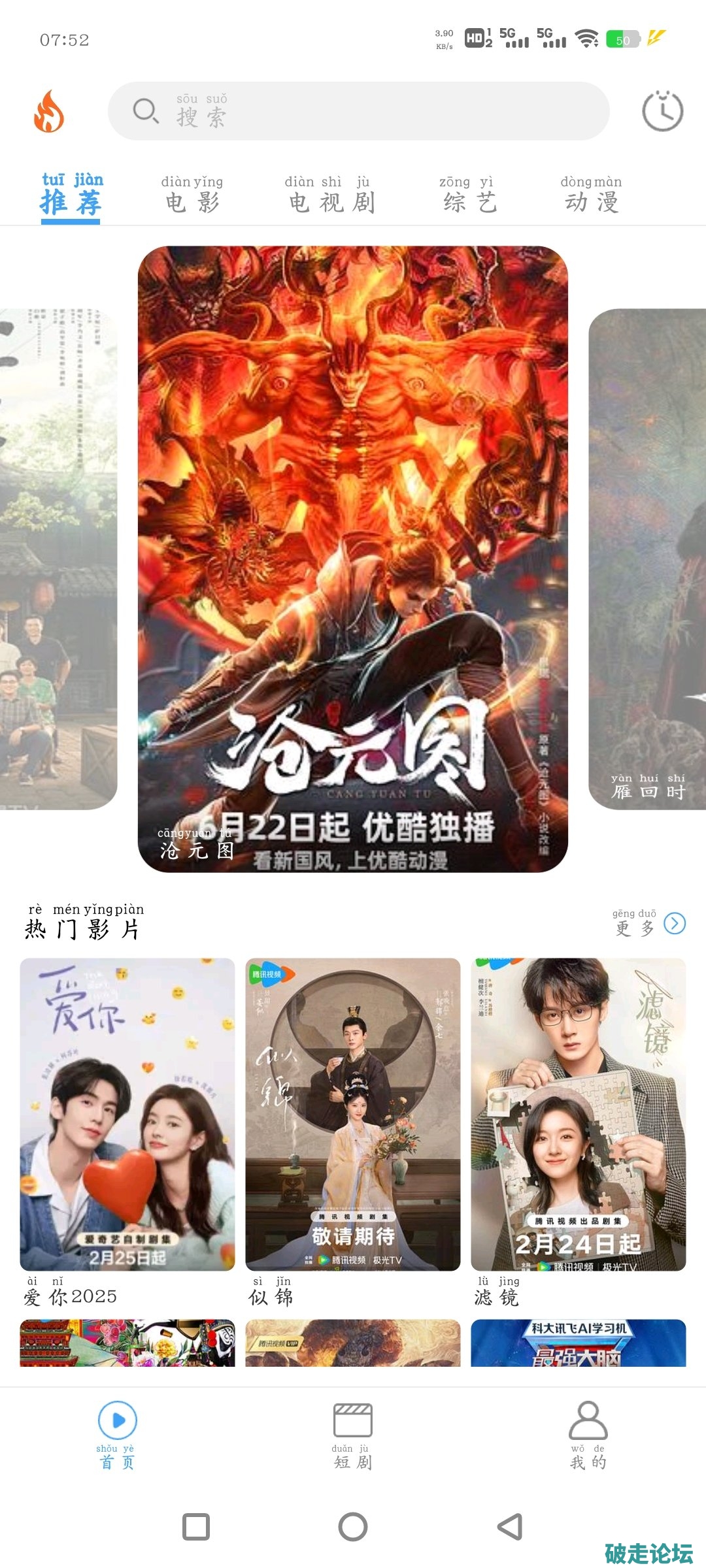The width and height of the screenshot is (706, 1568).
Task: Switch to the 电影 tab
Action: point(192,195)
